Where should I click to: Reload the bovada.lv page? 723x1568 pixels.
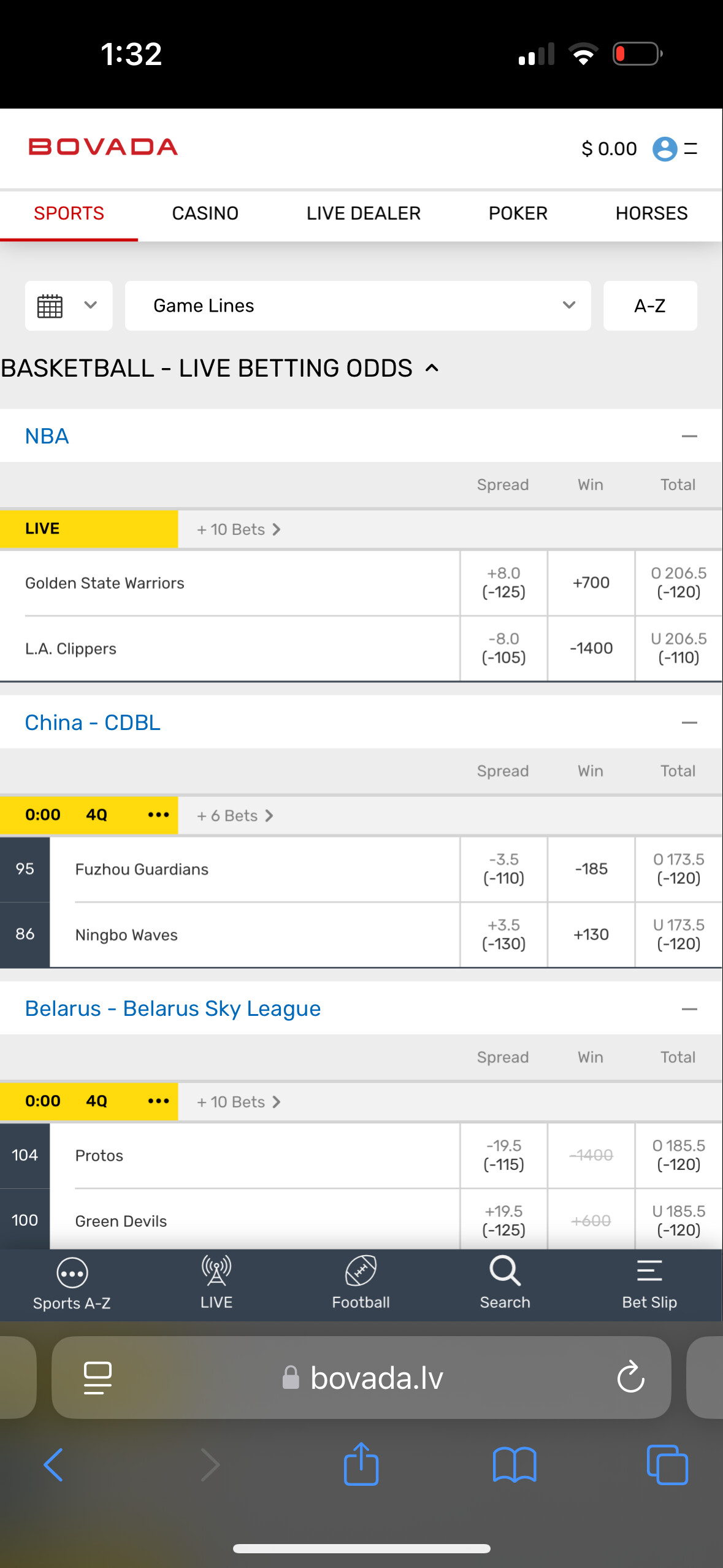coord(630,1378)
